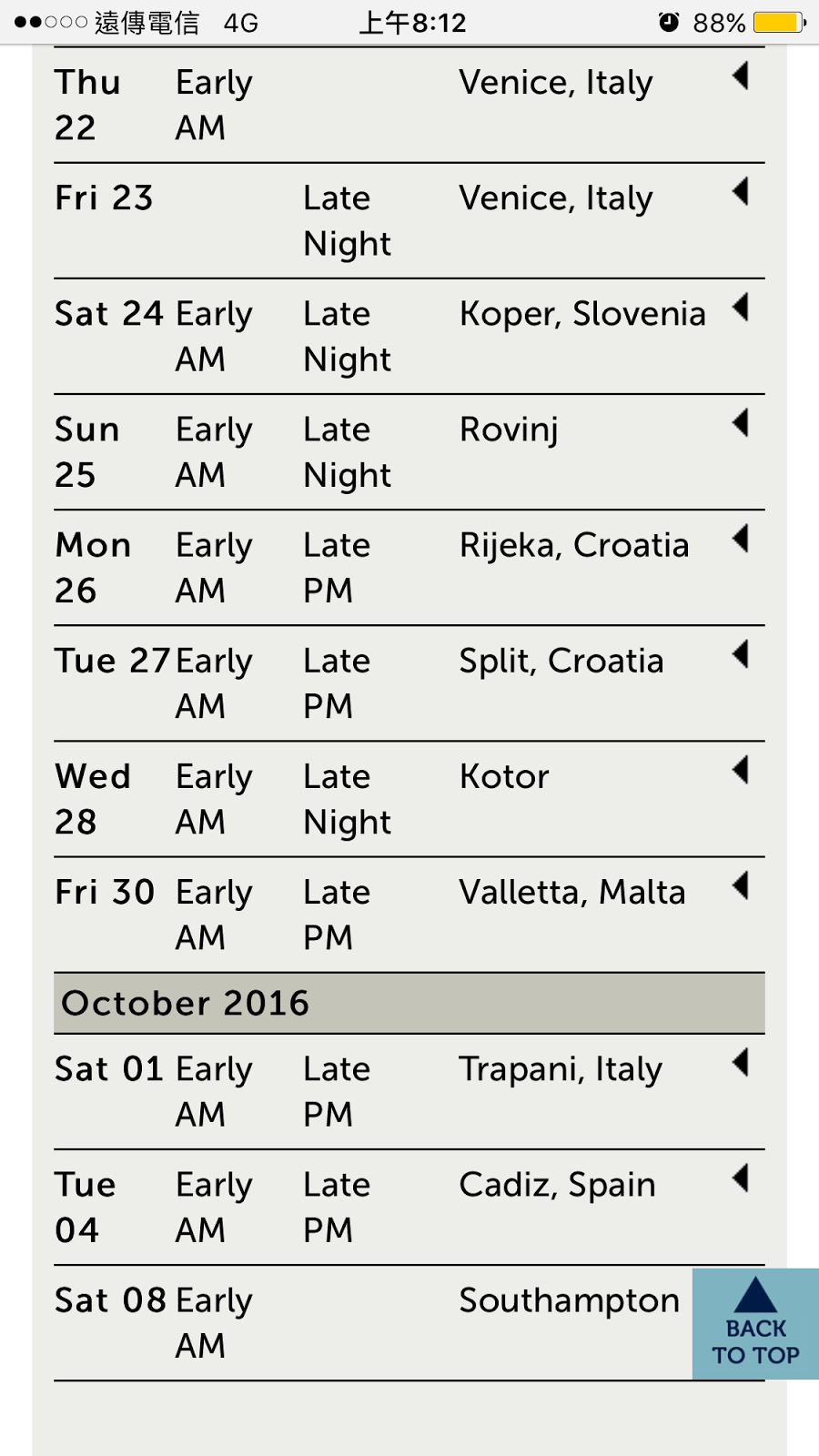Expand the Valletta, Malta row

[x=741, y=886]
